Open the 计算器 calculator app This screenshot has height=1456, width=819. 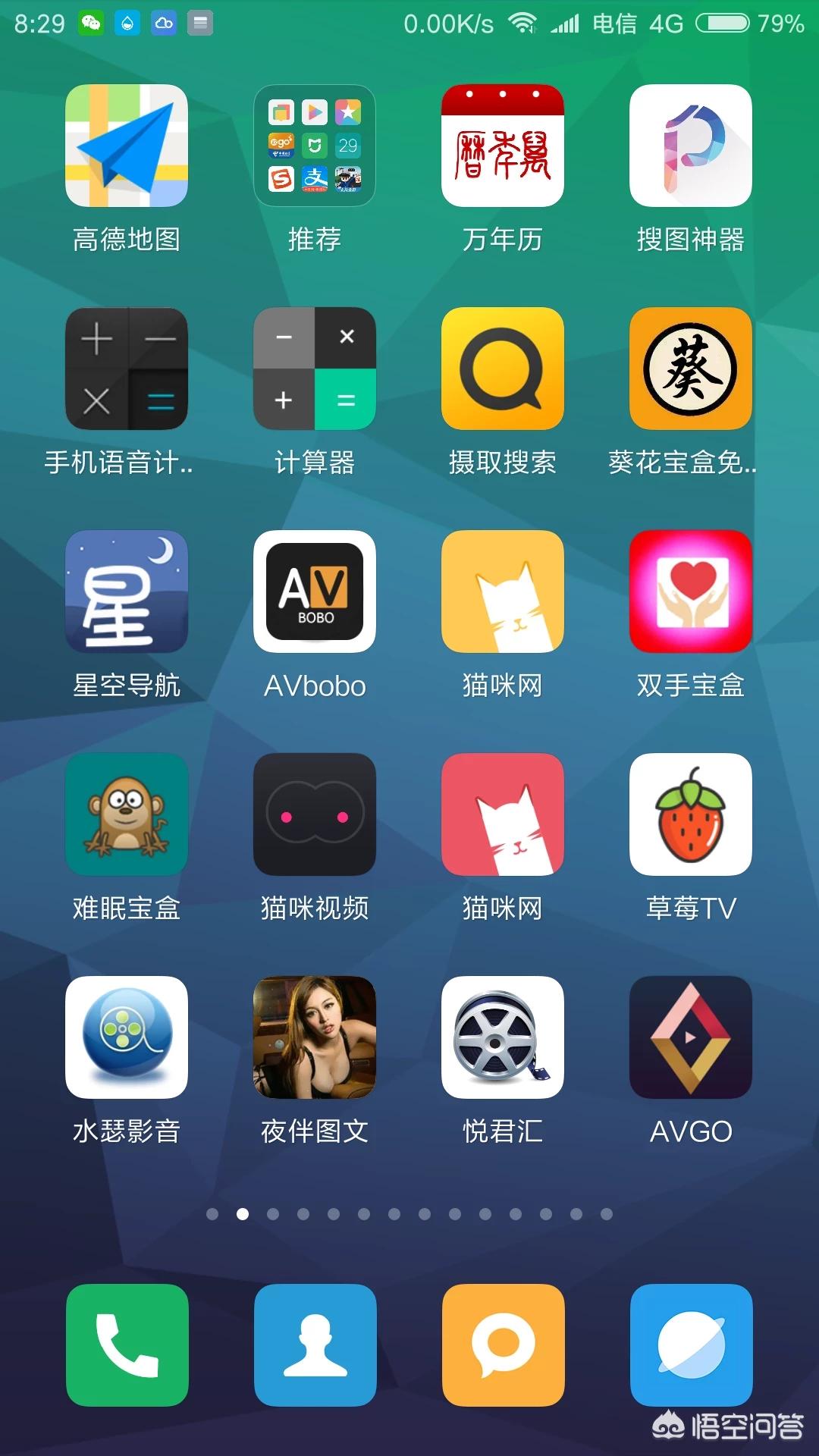click(x=314, y=369)
